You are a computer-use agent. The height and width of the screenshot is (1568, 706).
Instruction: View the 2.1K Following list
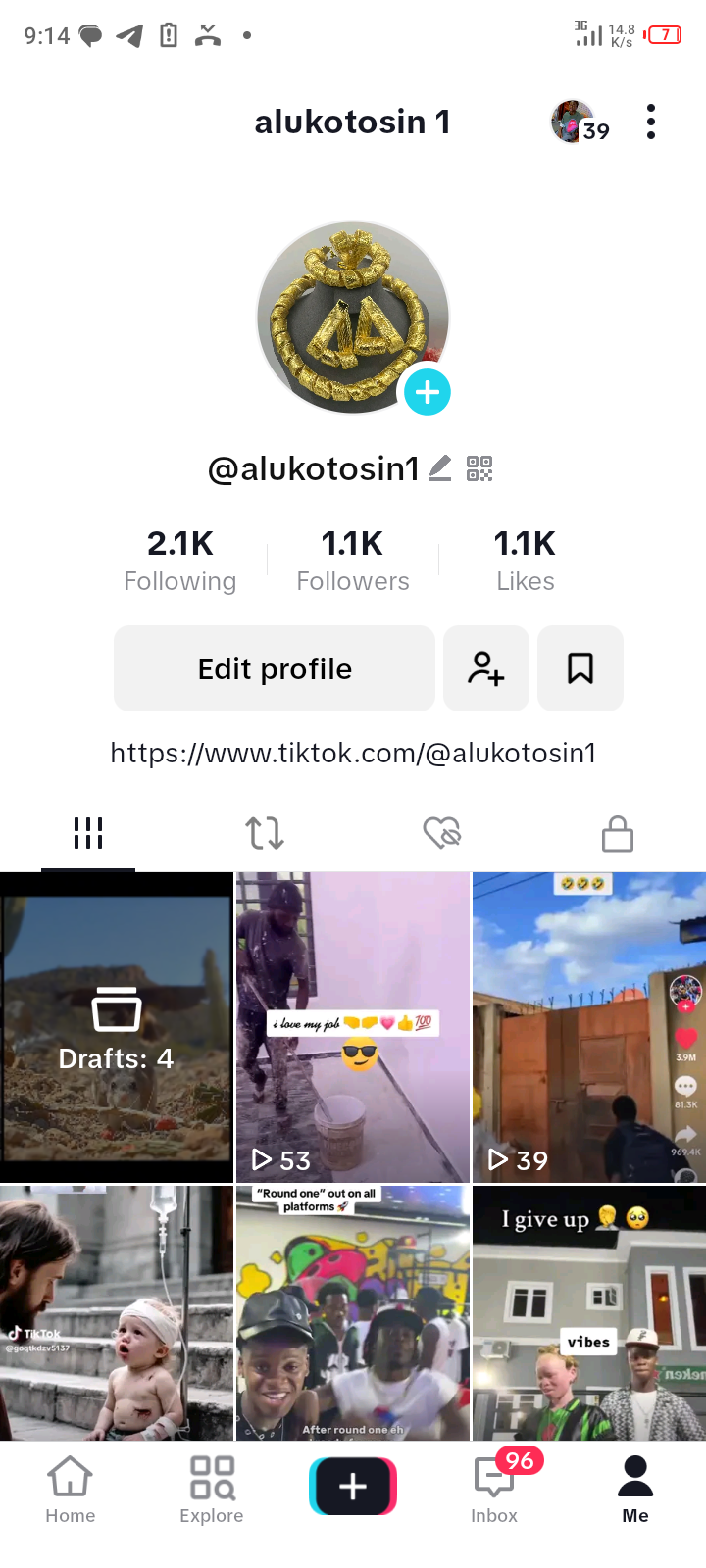180,562
